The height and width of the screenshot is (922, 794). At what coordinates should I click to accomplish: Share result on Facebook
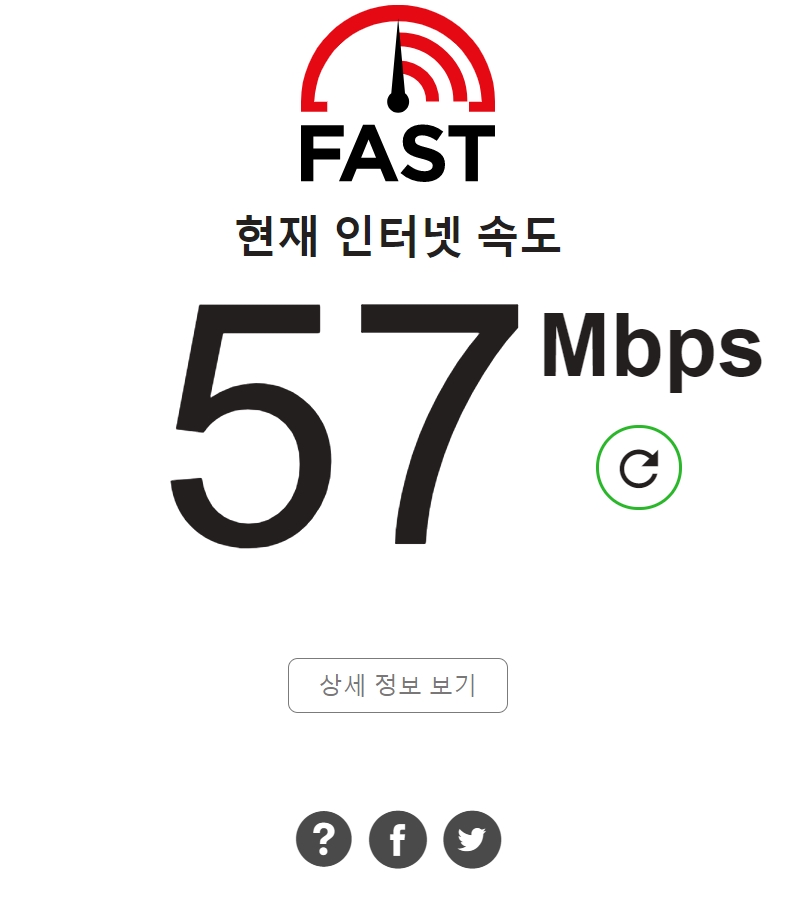397,839
